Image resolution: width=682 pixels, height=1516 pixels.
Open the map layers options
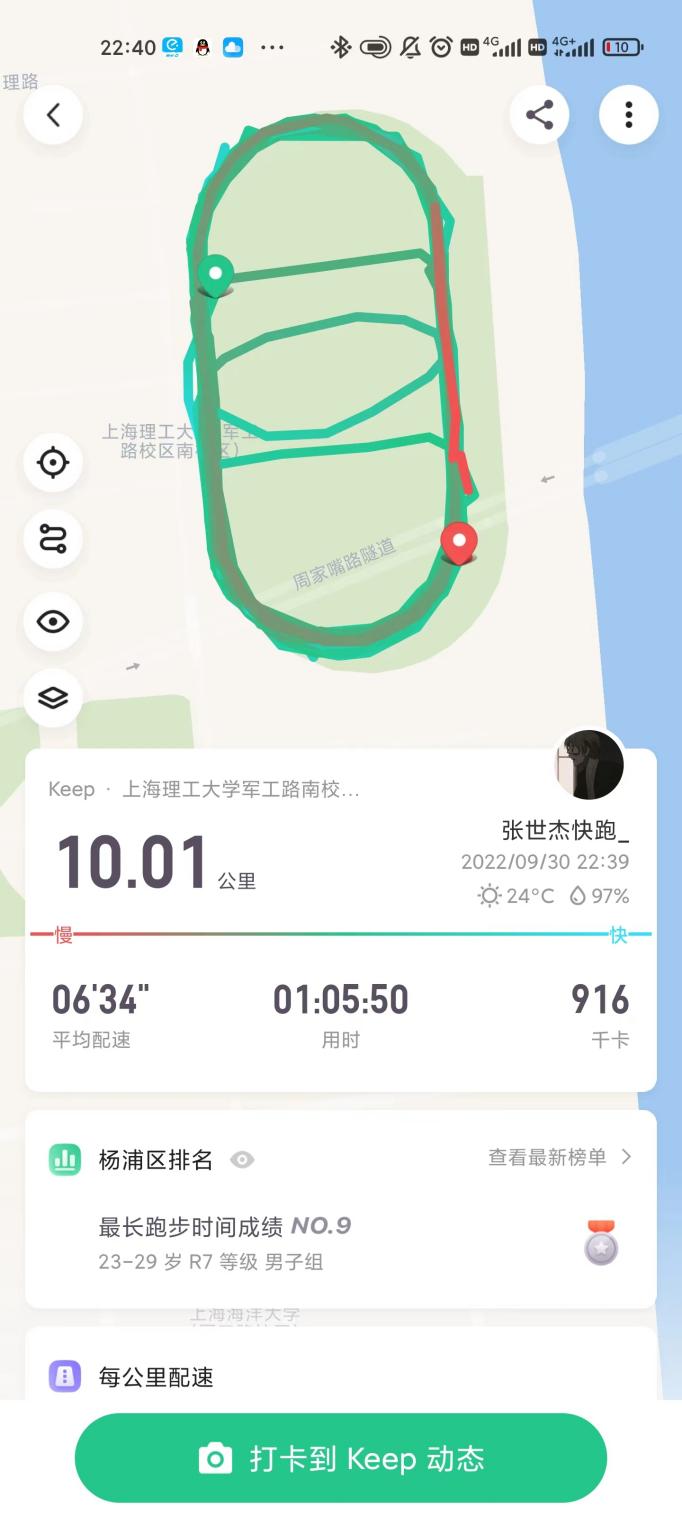53,697
